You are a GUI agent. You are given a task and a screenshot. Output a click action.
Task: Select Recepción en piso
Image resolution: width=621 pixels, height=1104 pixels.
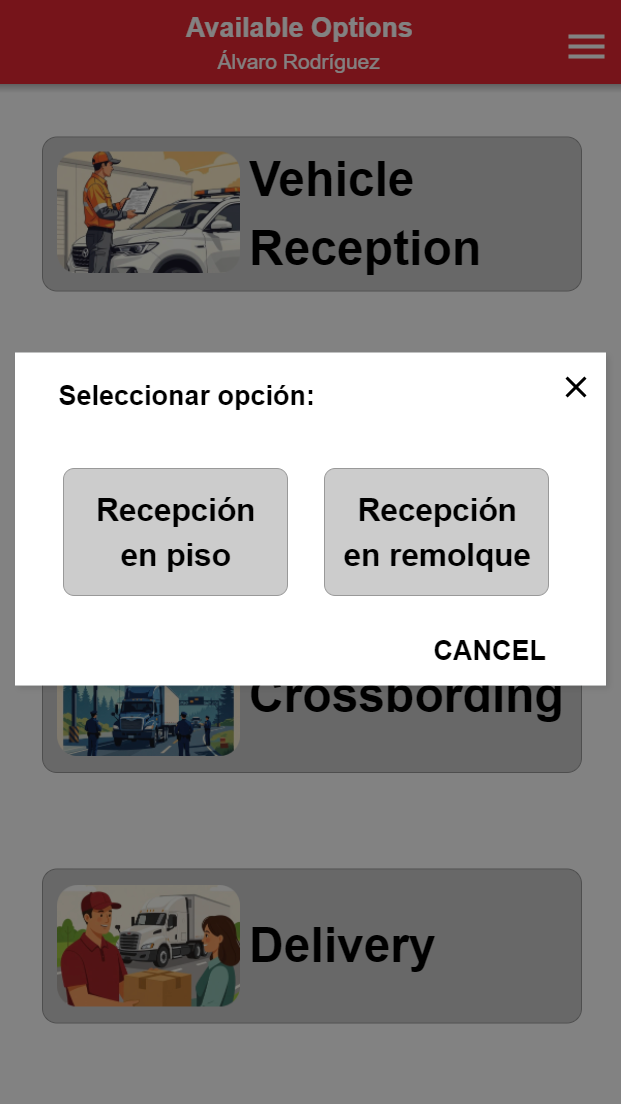175,532
